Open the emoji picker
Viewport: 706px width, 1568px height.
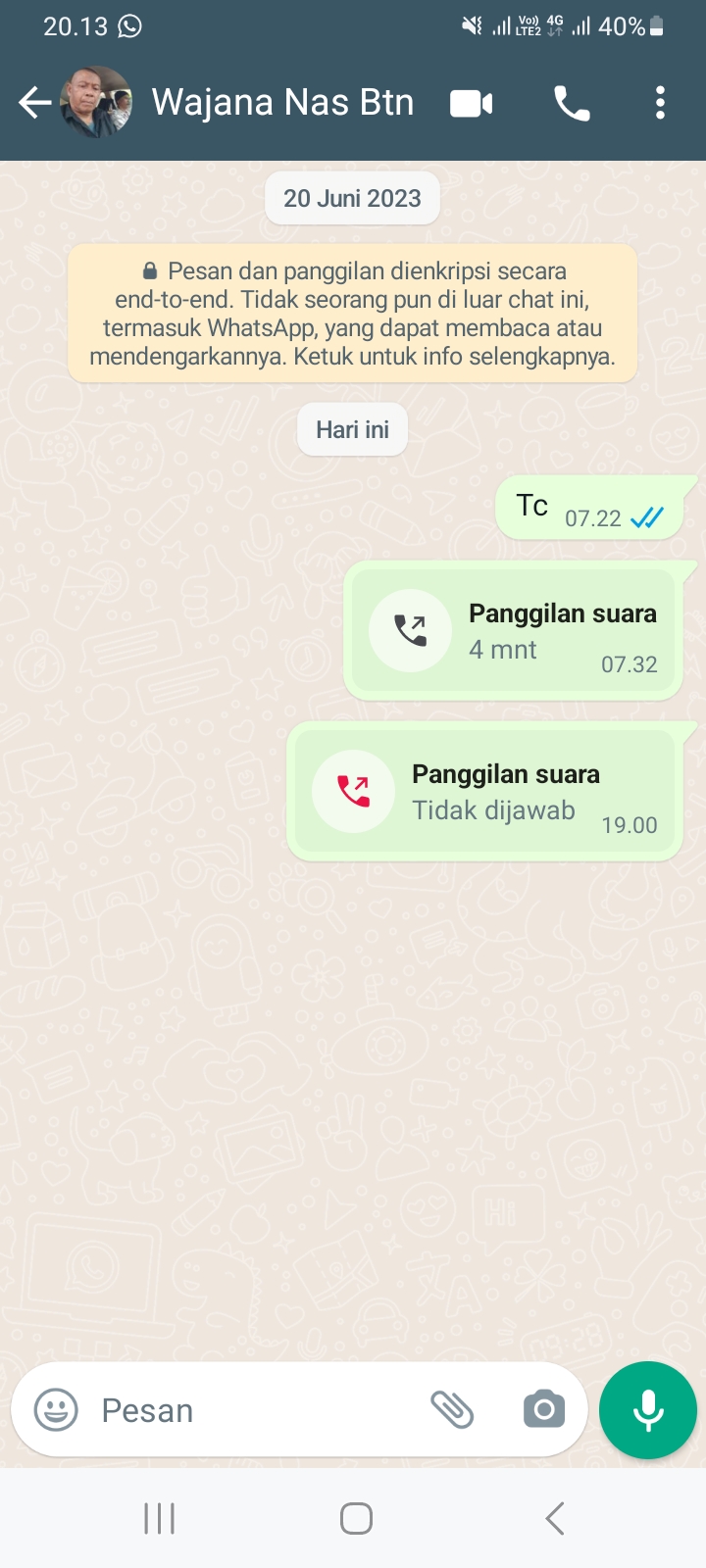[x=56, y=1410]
